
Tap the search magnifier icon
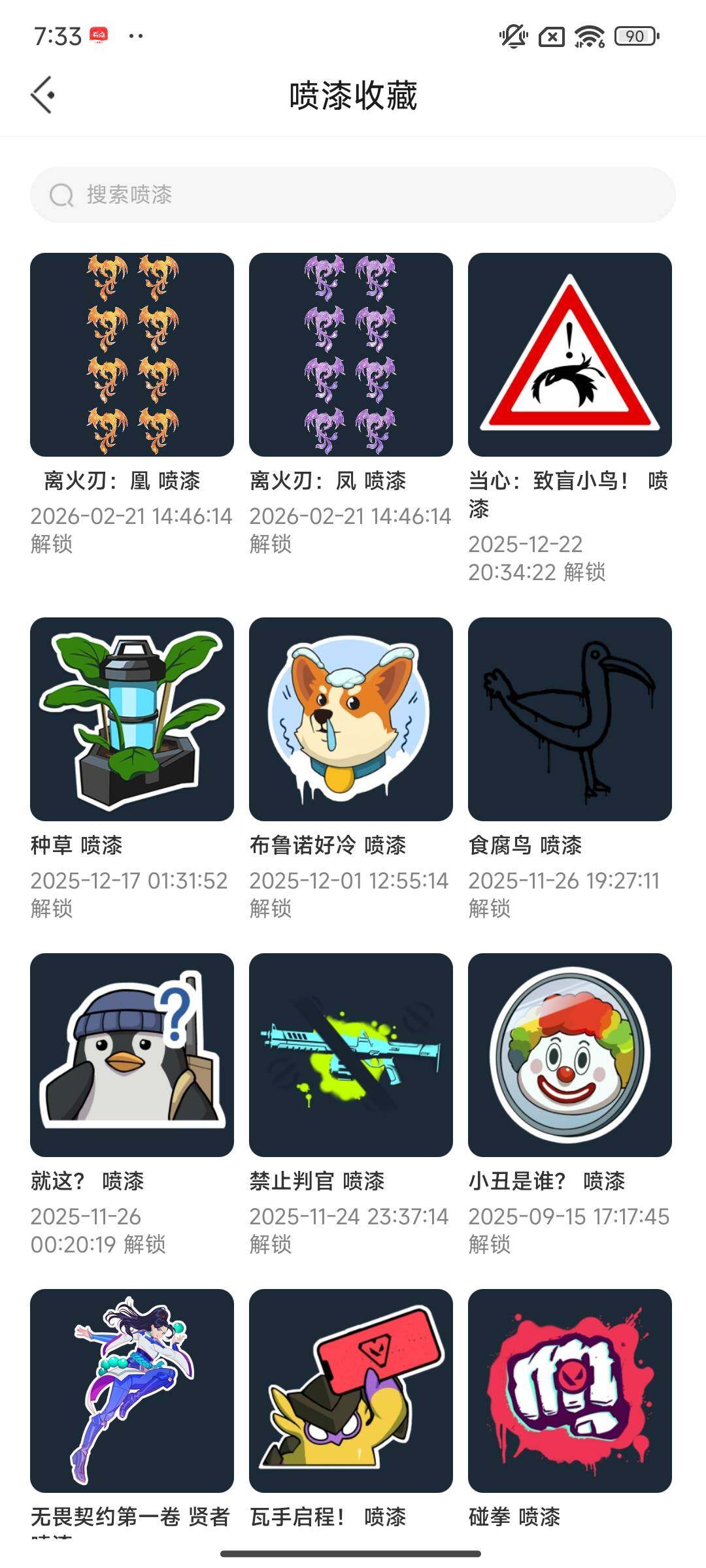point(61,195)
